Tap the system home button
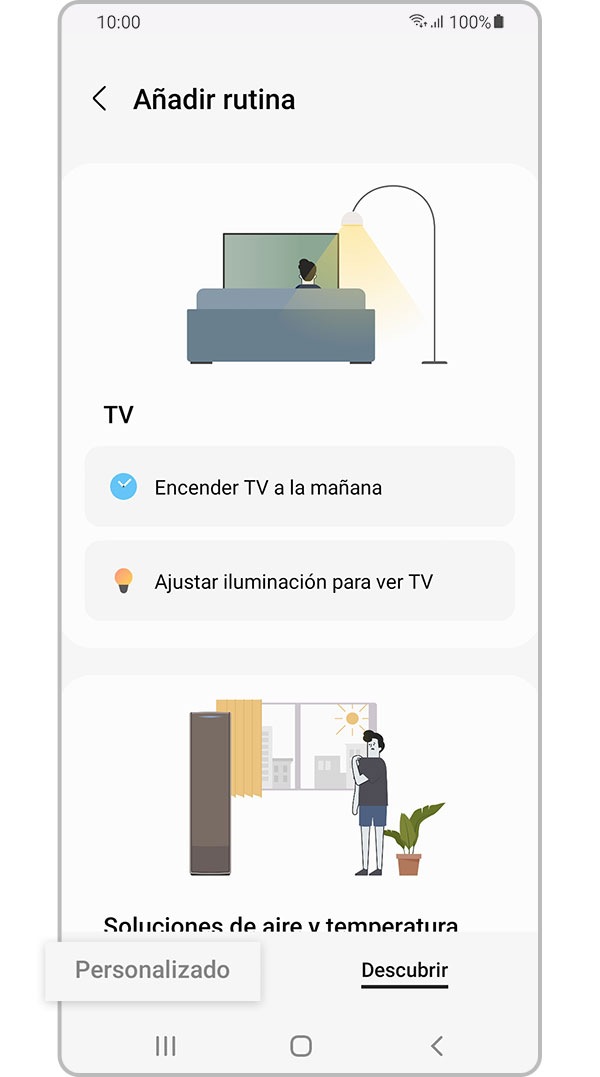This screenshot has height=1077, width=600. point(300,1046)
